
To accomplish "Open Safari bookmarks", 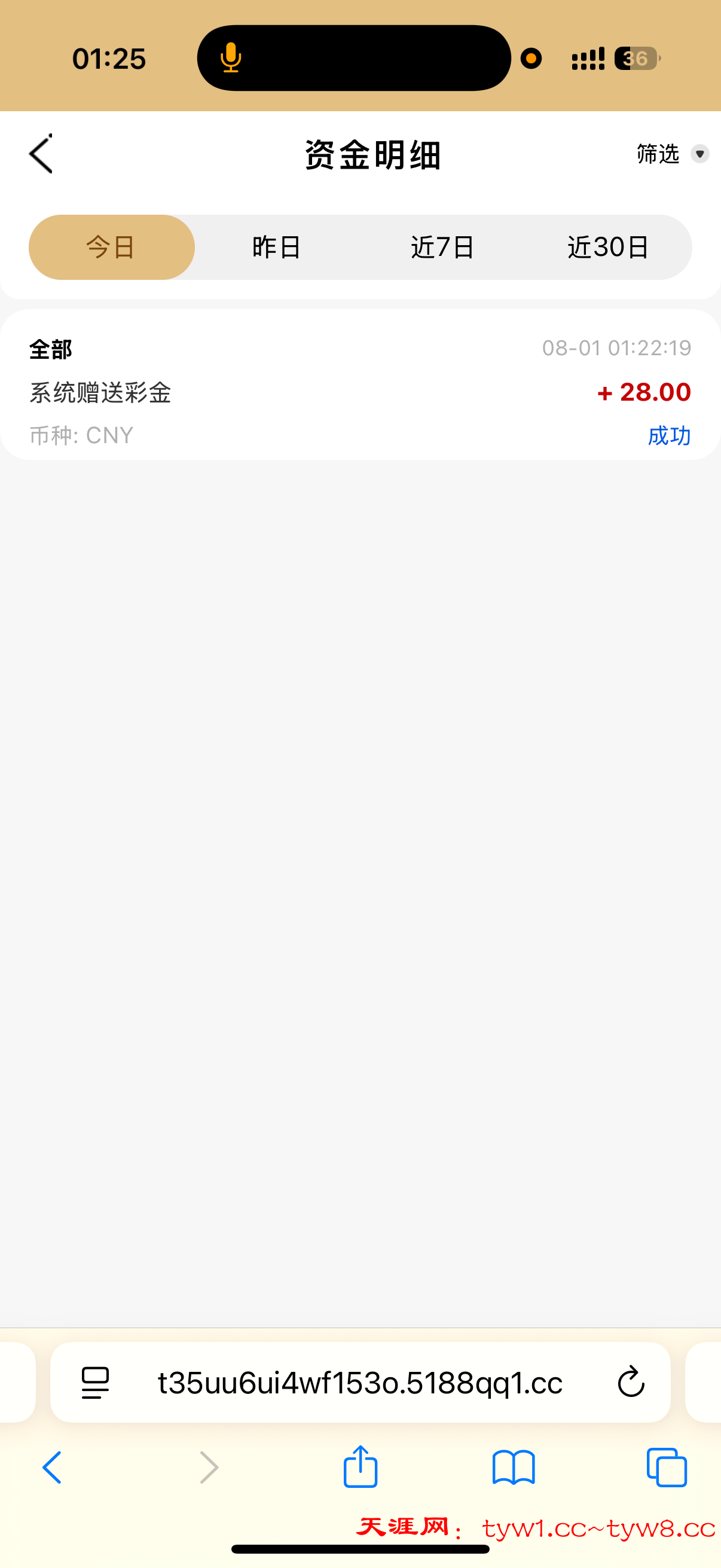I will [x=514, y=1468].
